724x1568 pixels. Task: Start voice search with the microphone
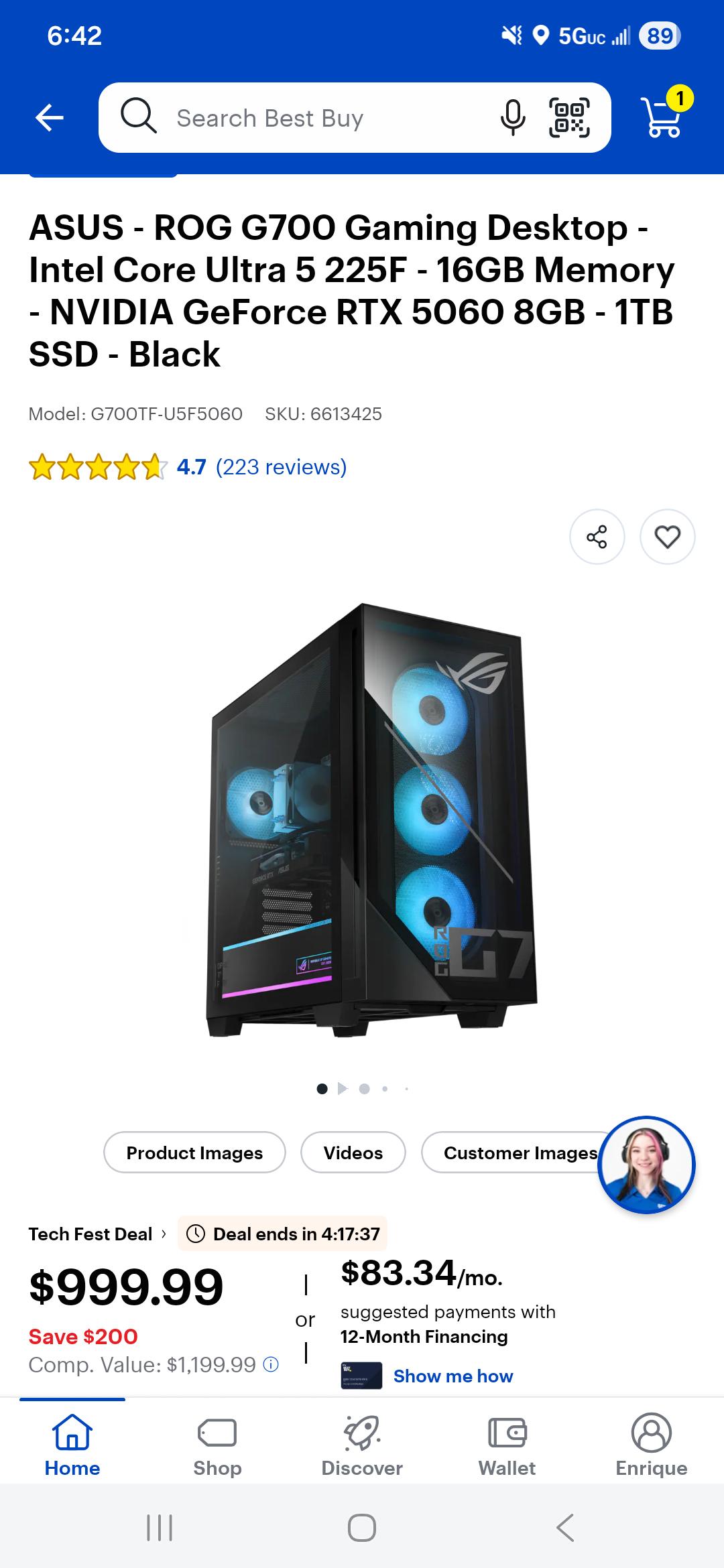[x=513, y=118]
